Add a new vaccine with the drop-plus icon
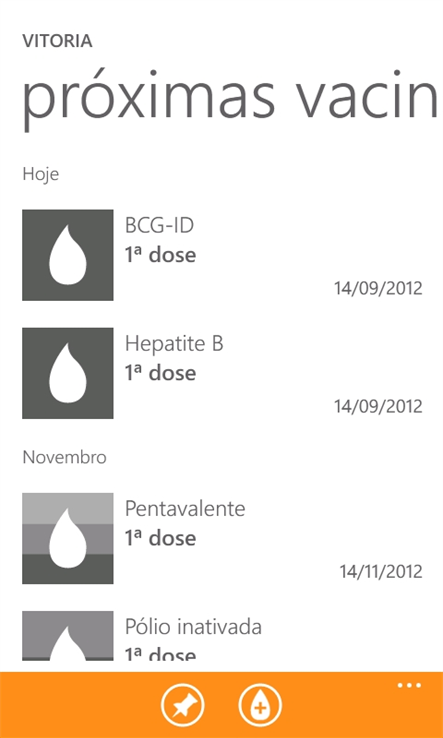 [260, 706]
